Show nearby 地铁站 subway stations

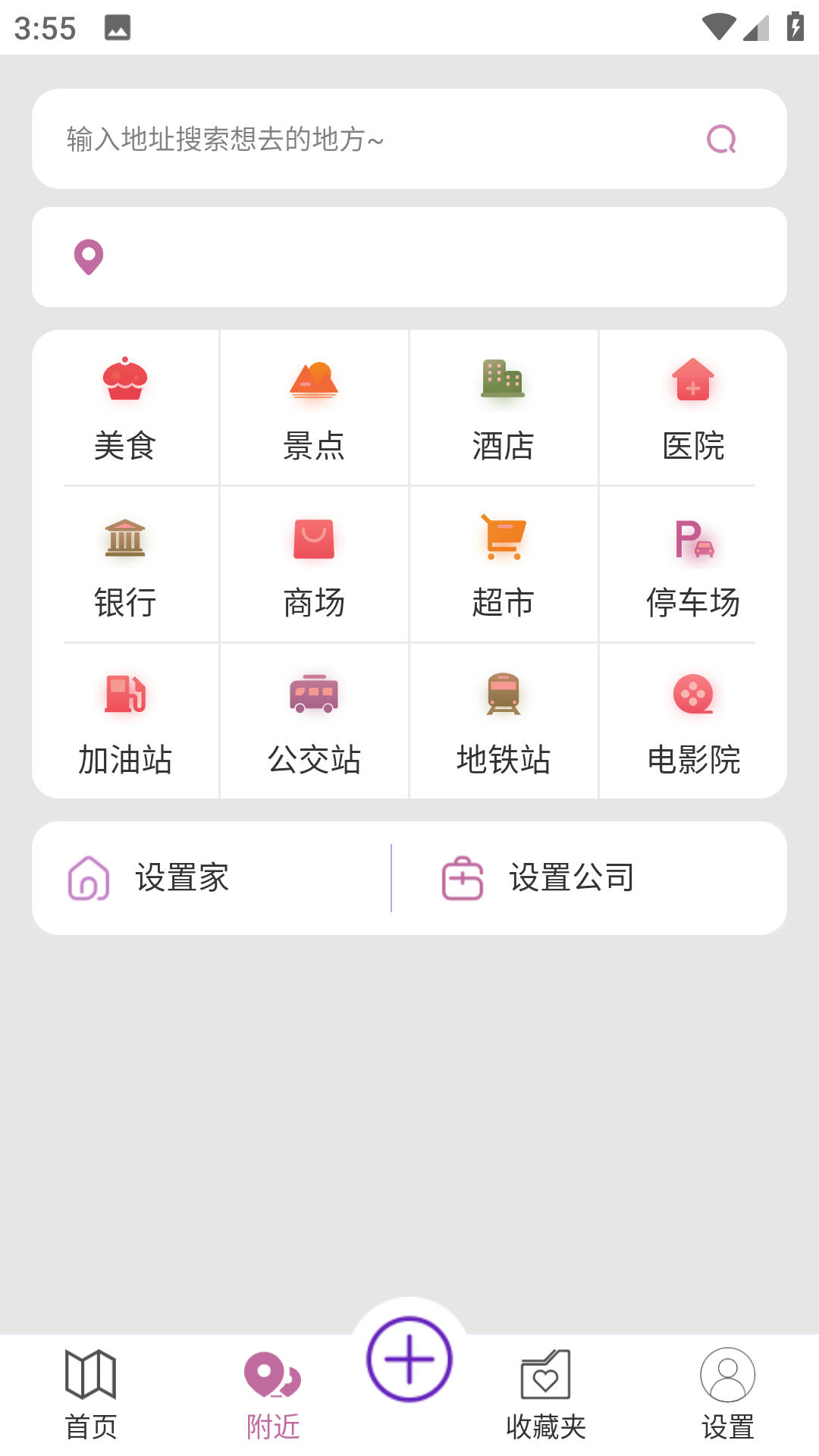pyautogui.click(x=504, y=723)
